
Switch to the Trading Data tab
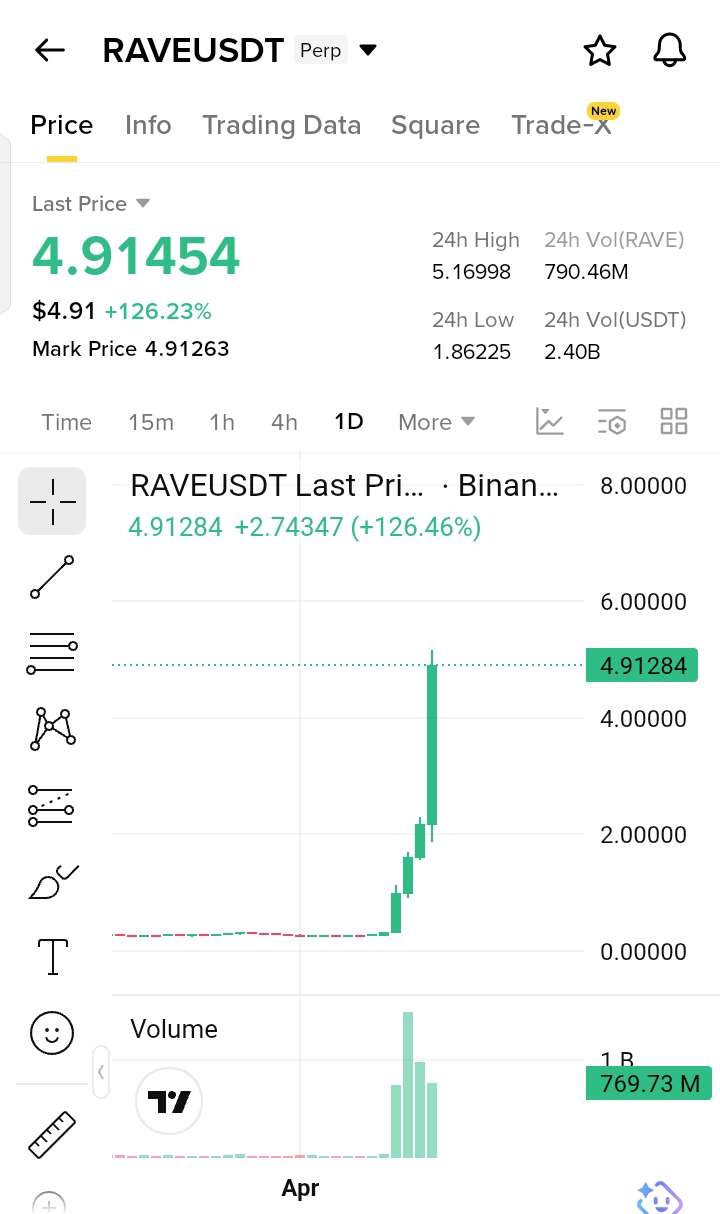point(281,125)
